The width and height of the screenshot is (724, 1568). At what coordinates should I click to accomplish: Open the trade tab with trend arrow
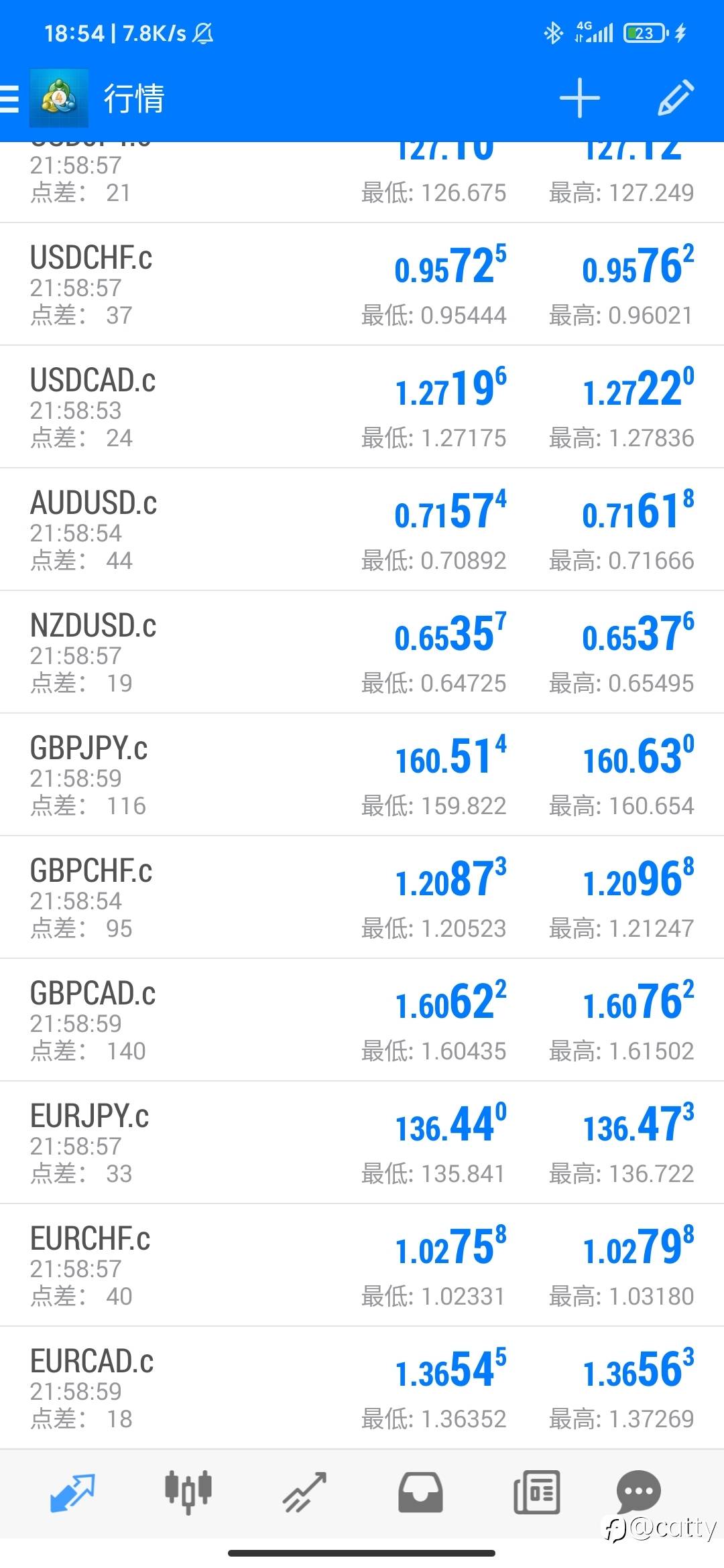click(x=304, y=1492)
